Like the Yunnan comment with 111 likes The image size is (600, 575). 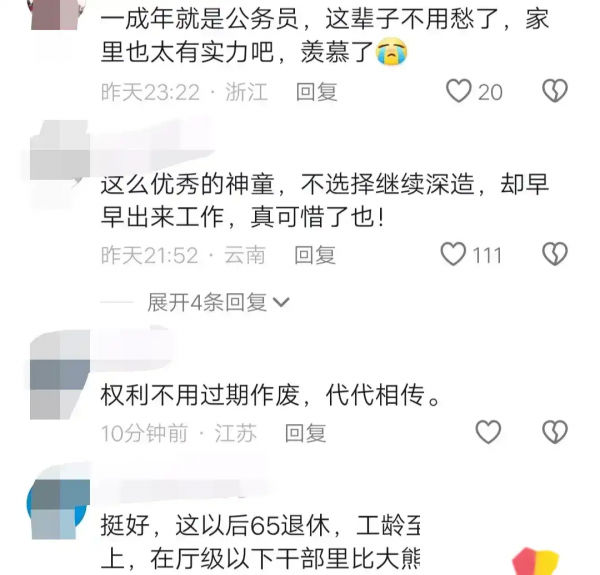point(454,254)
